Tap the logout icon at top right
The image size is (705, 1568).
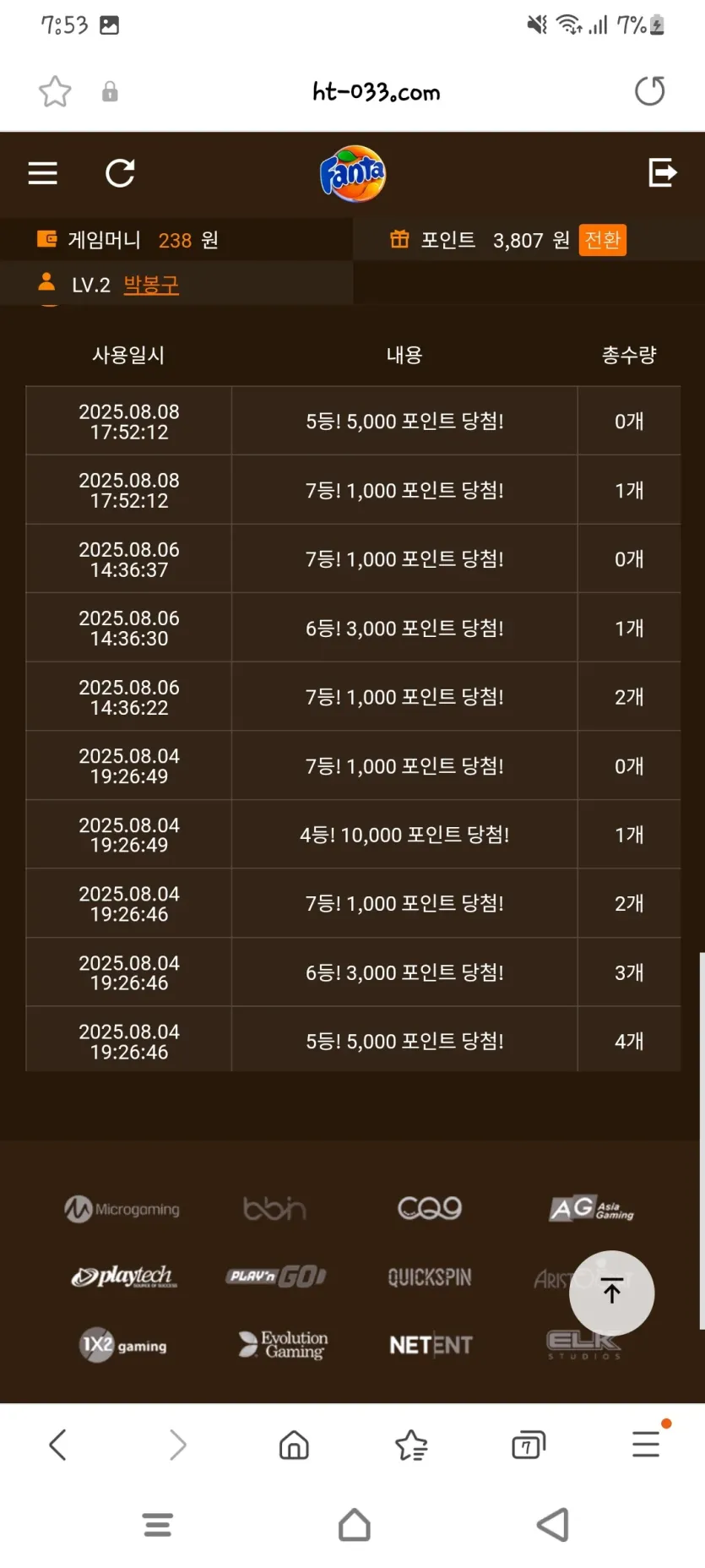(662, 172)
